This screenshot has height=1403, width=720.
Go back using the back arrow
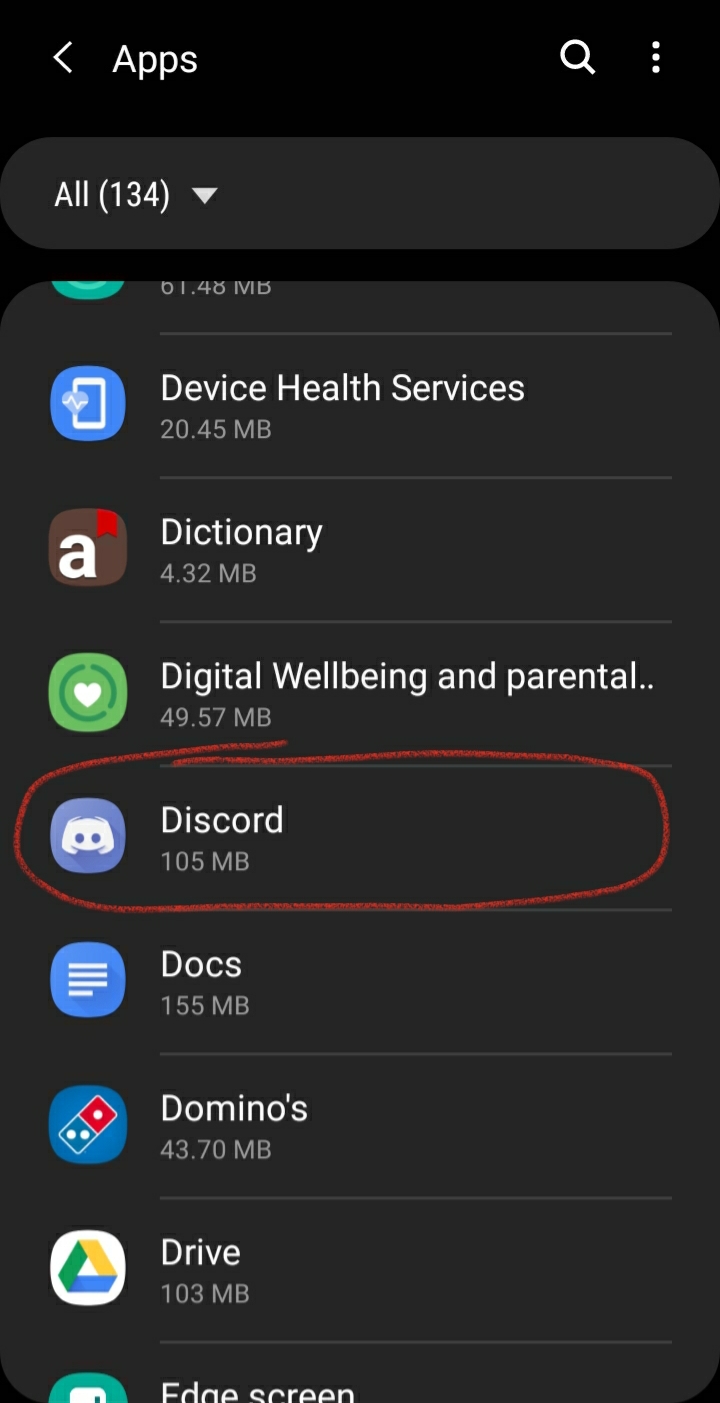(x=62, y=57)
